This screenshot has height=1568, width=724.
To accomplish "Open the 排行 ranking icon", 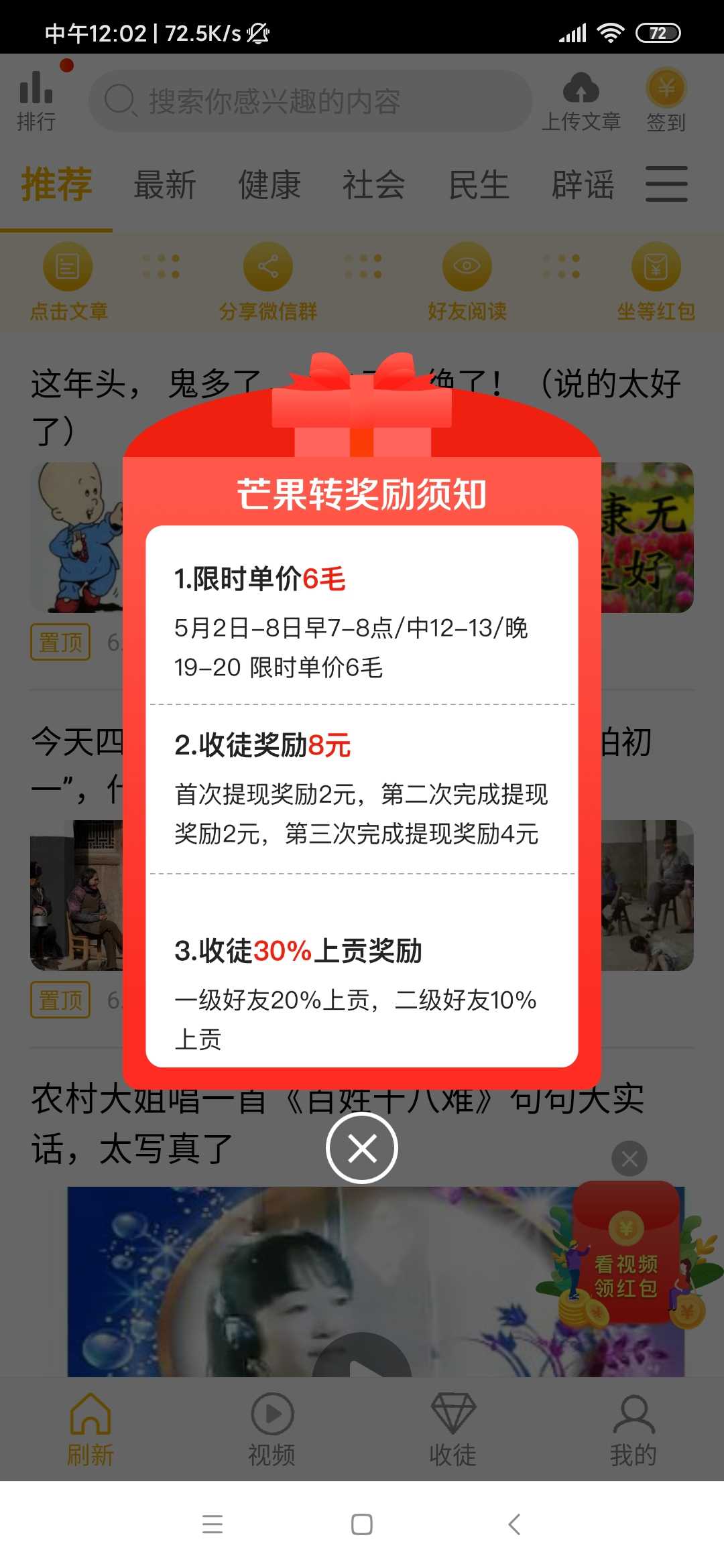I will pyautogui.click(x=36, y=99).
